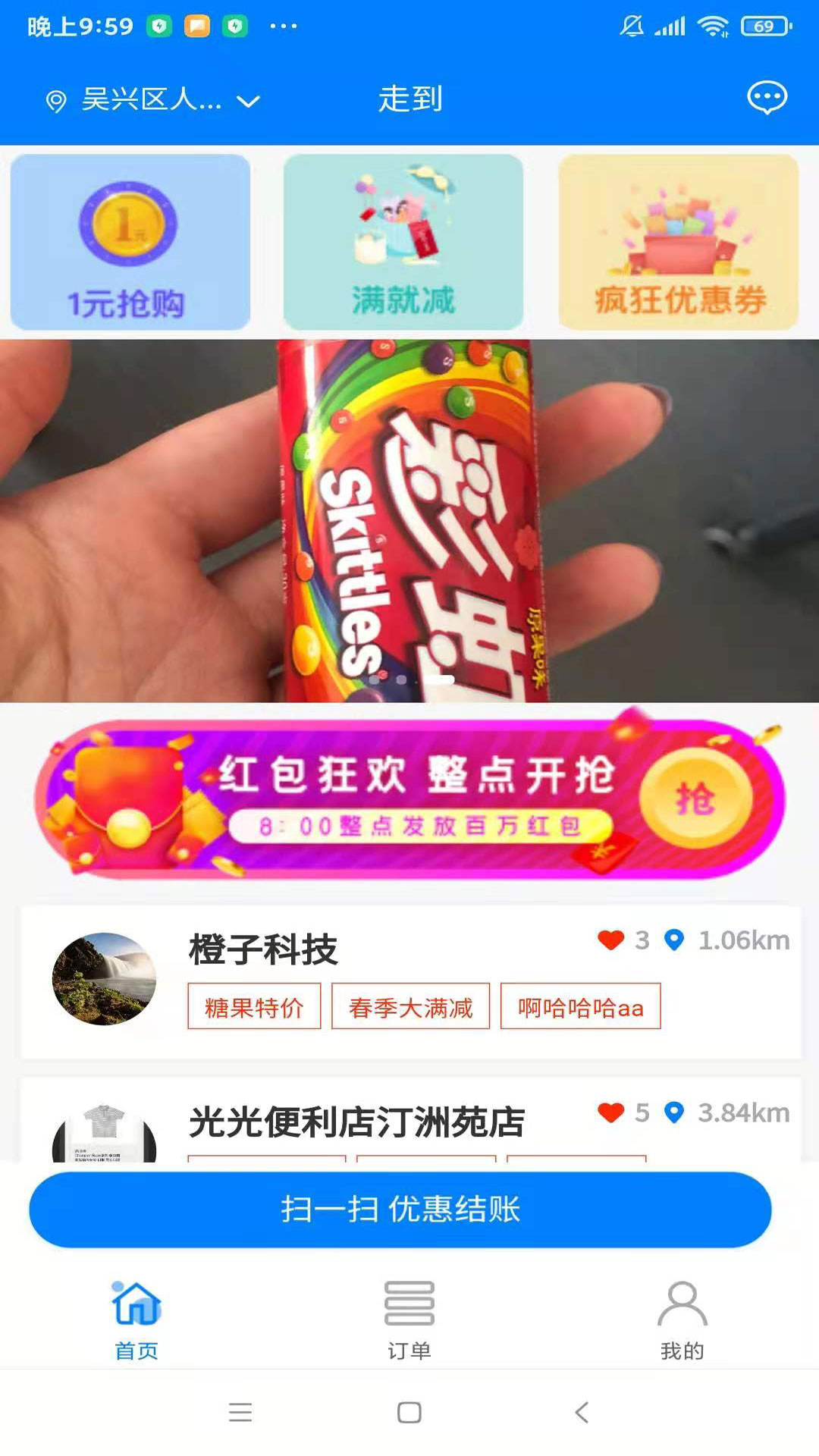Tap 扫一扫 优惠结账 scan button
This screenshot has height=1456, width=819.
[400, 1210]
